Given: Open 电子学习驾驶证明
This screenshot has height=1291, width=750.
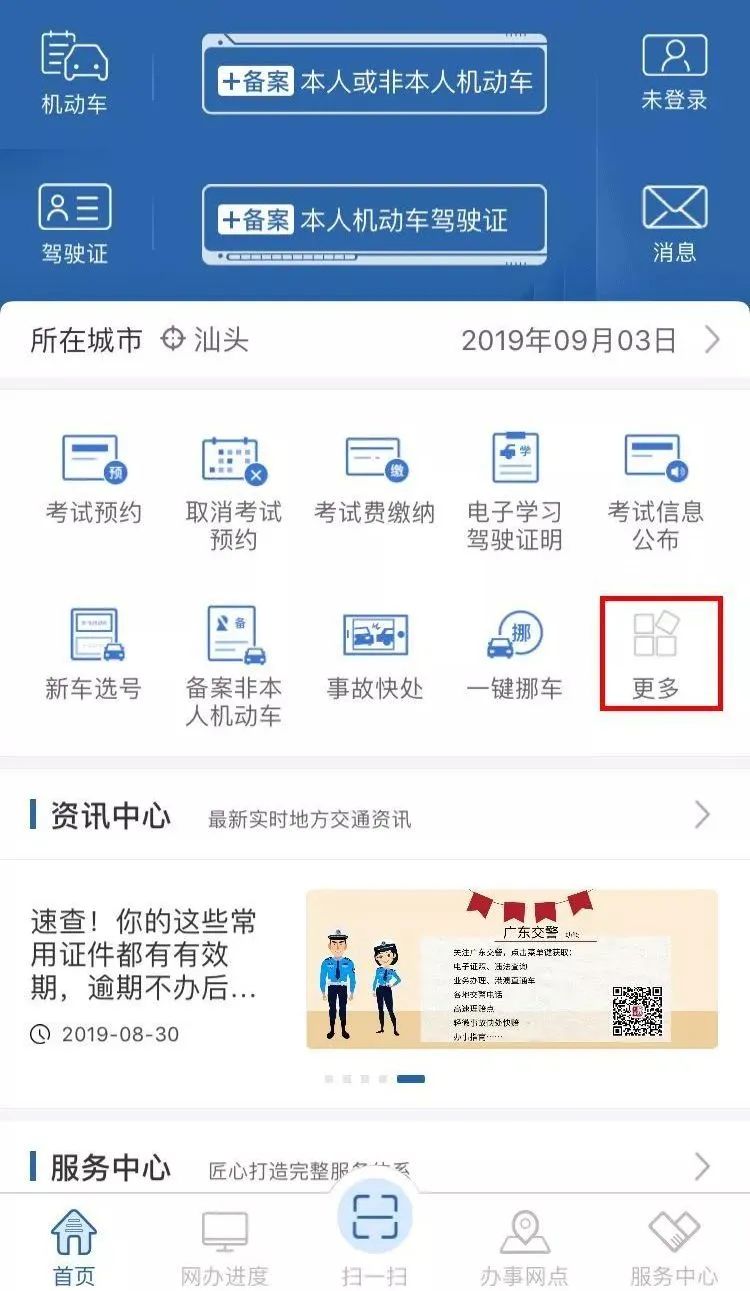Looking at the screenshot, I should [515, 492].
